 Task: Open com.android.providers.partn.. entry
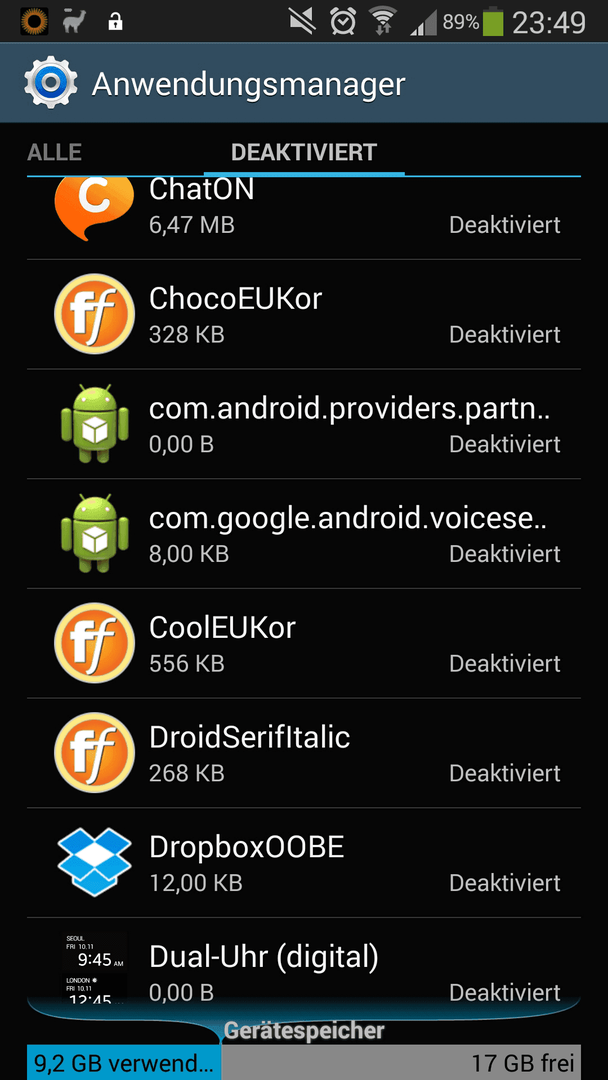(x=304, y=424)
